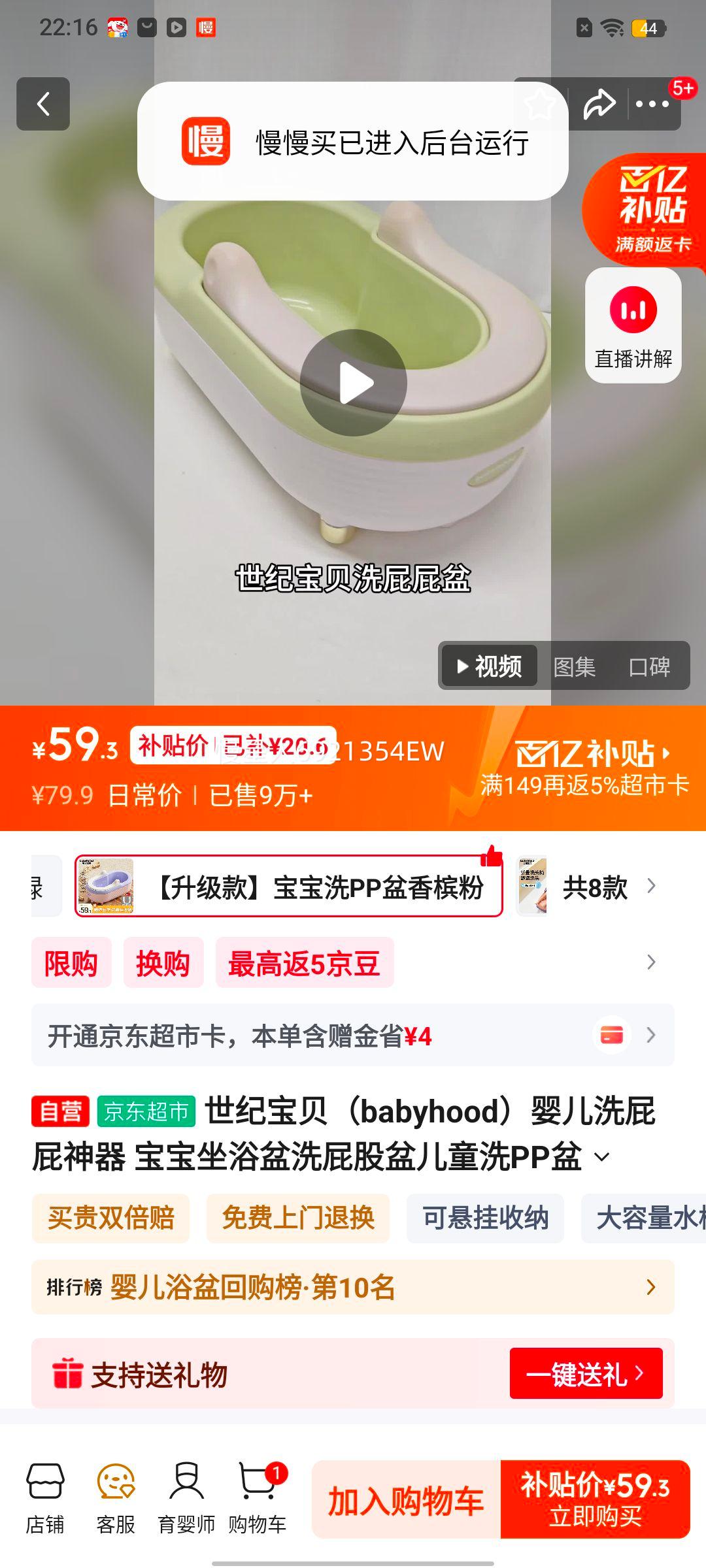The width and height of the screenshot is (706, 1568).
Task: Switch to the 口碑 tab
Action: [652, 666]
